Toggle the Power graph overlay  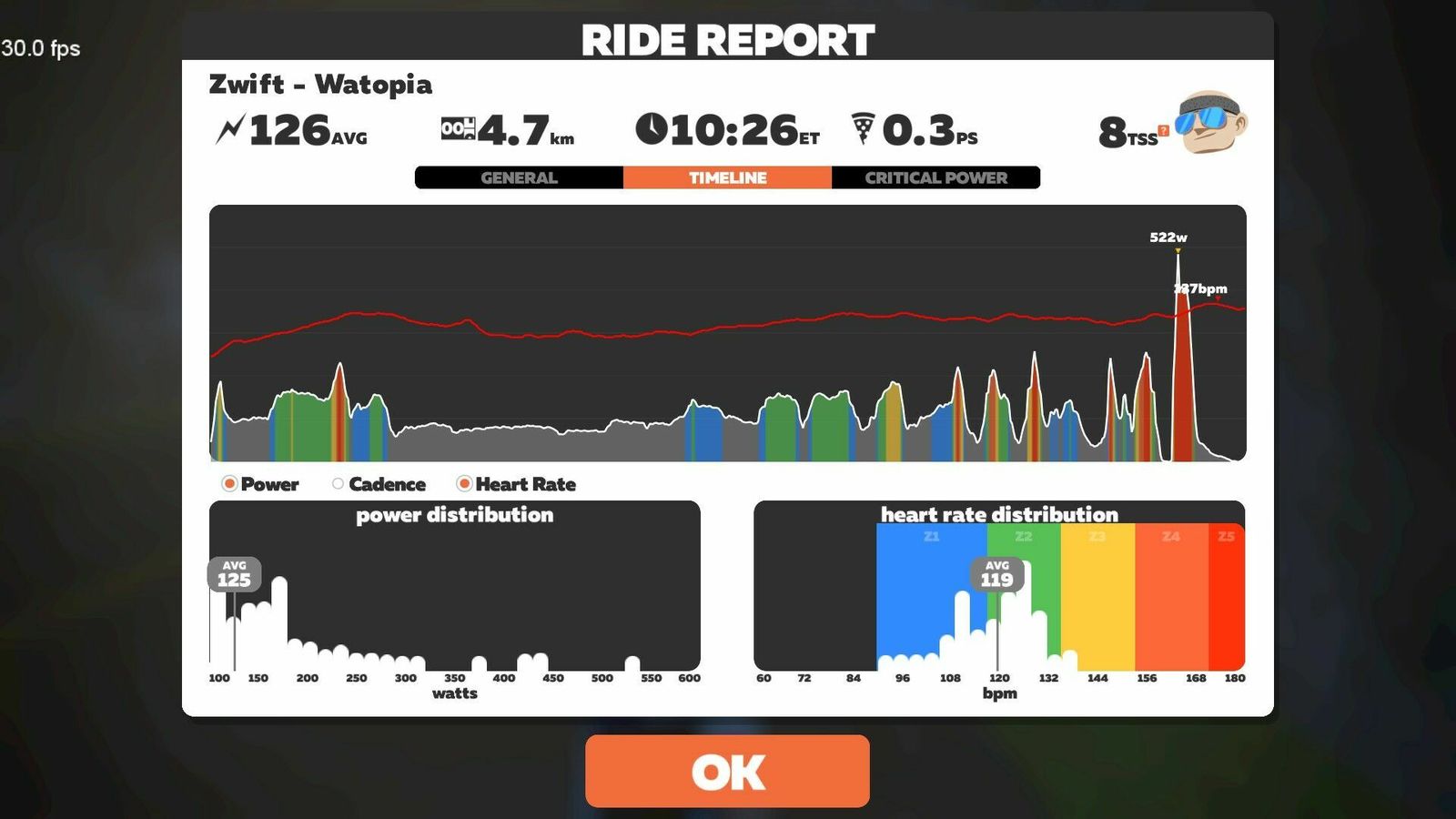[230, 484]
